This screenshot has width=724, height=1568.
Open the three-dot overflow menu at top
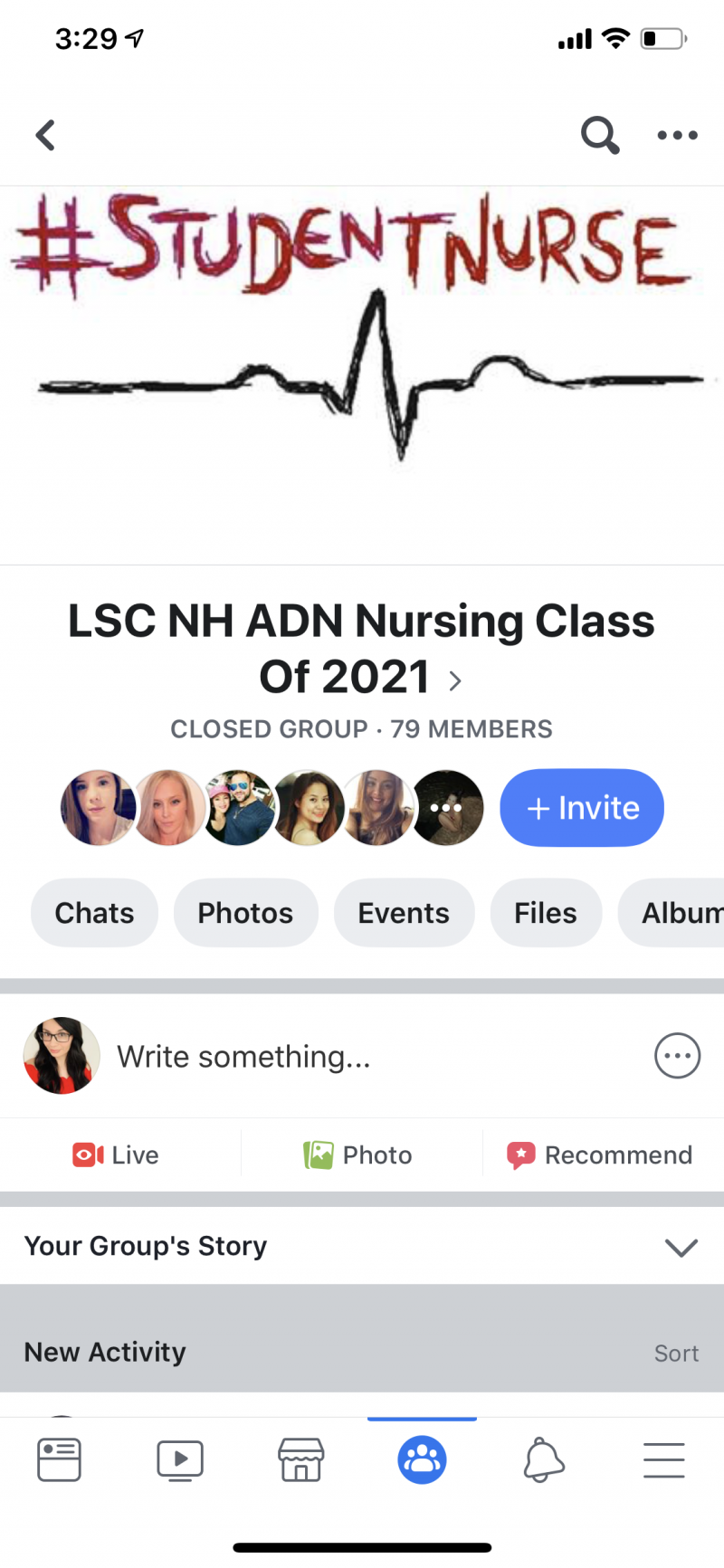click(x=677, y=136)
